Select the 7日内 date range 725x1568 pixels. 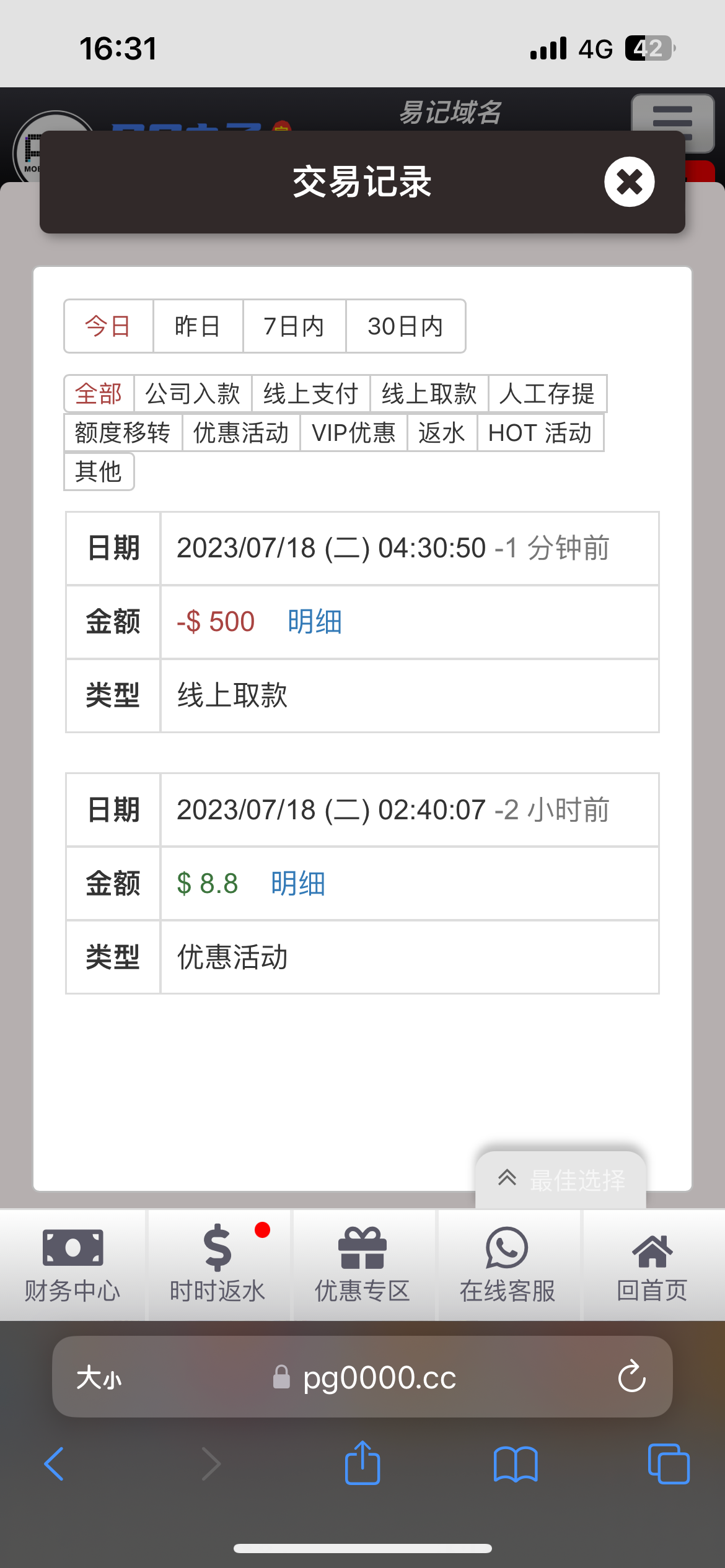coord(294,326)
